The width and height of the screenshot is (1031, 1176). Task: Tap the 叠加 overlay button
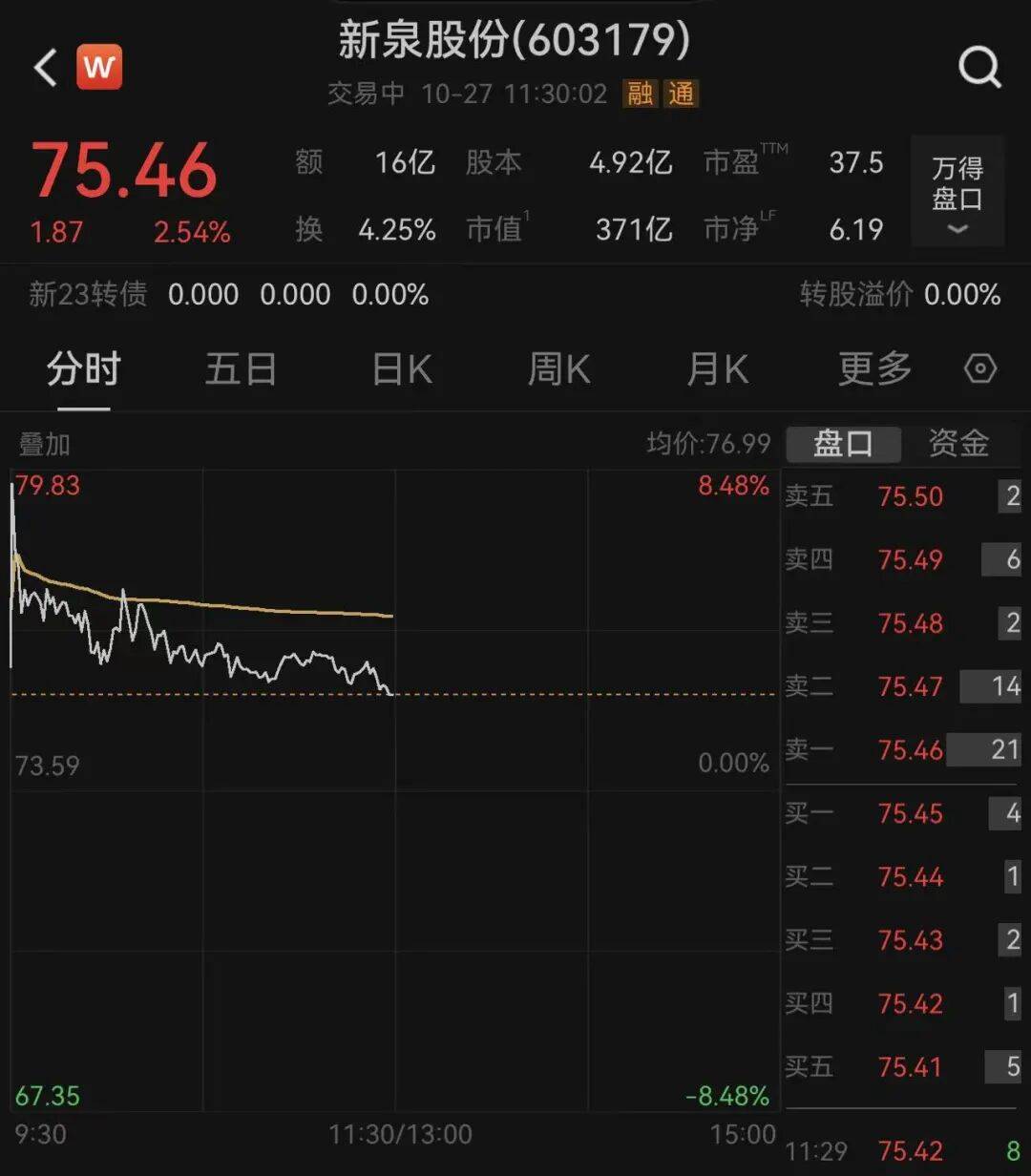coord(44,444)
